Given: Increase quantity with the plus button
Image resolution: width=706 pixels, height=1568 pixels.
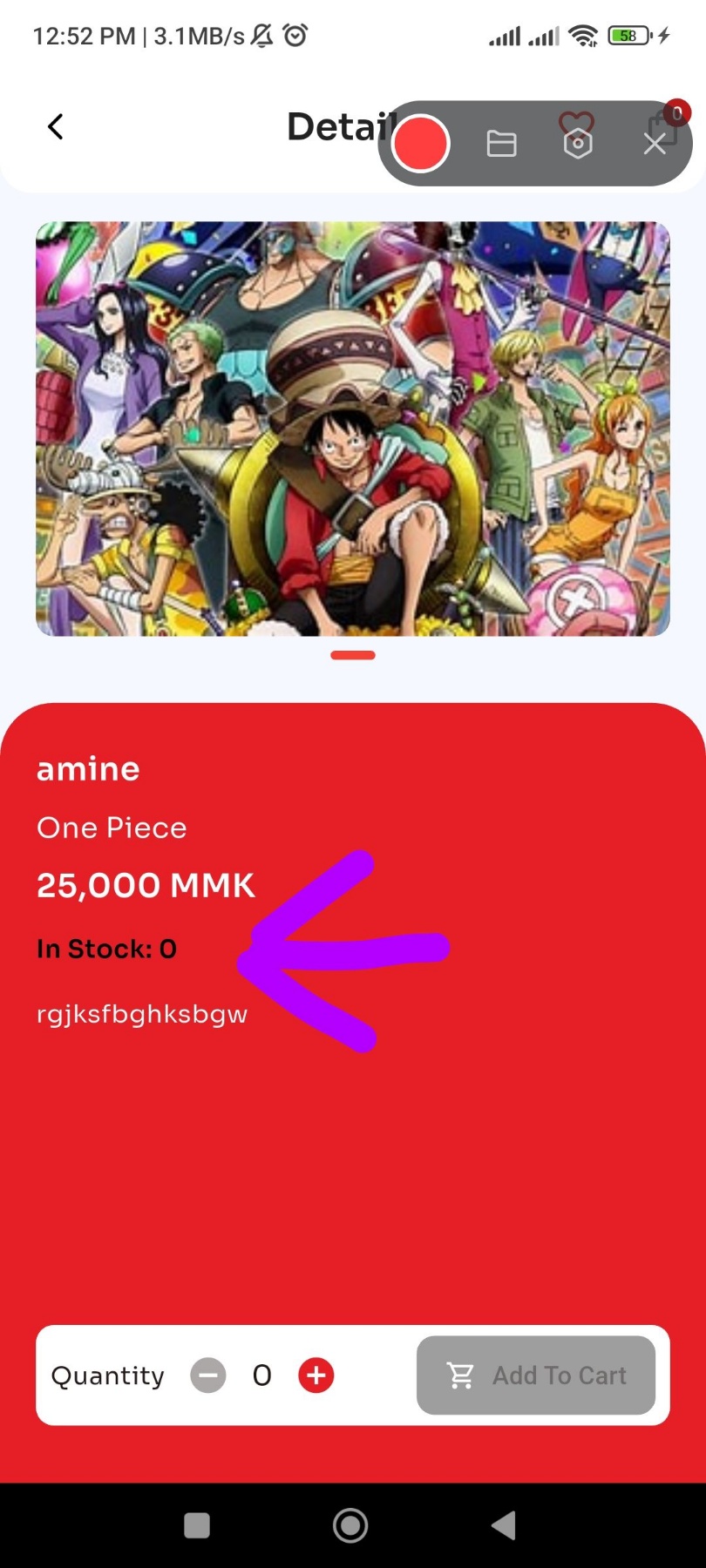Looking at the screenshot, I should (x=316, y=1375).
